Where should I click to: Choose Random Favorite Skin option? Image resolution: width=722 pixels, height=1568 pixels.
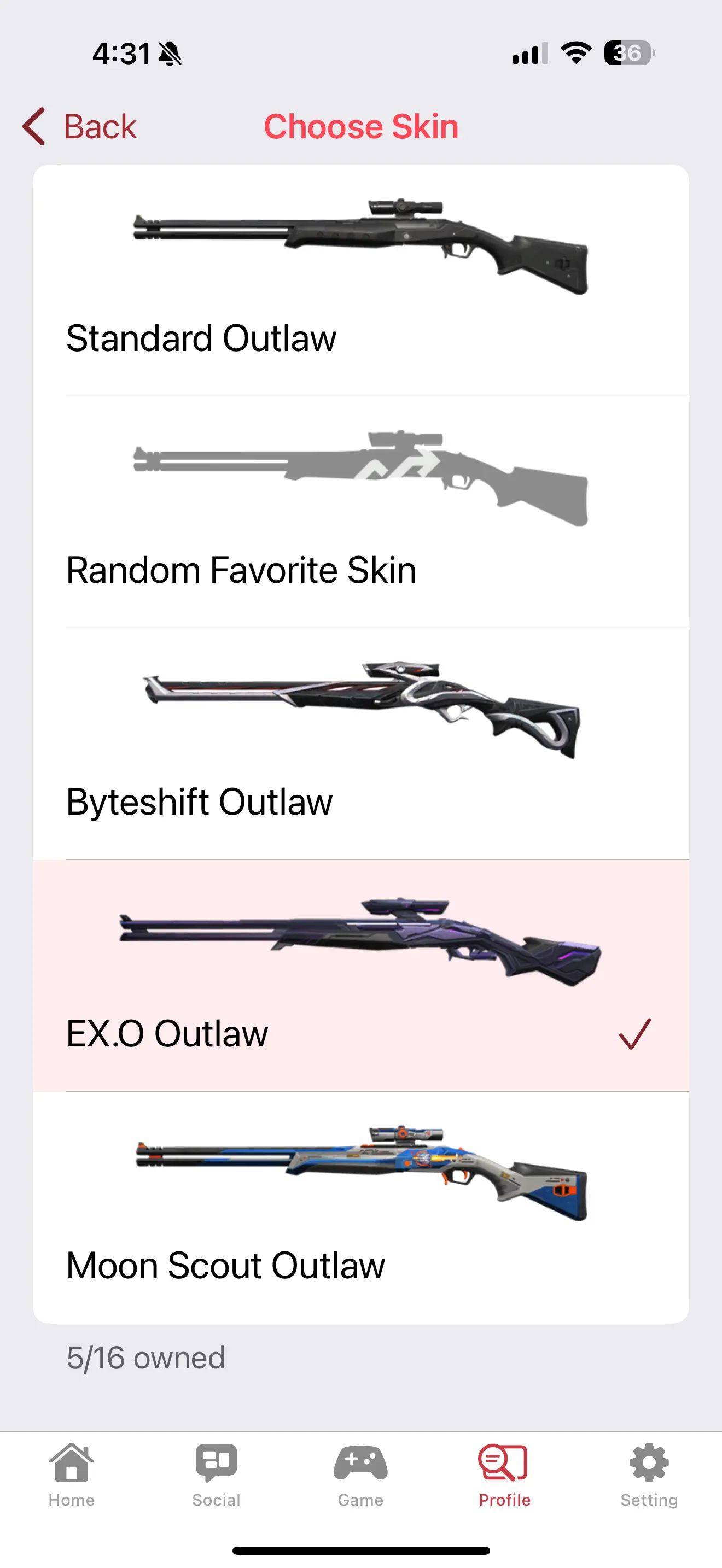[x=360, y=512]
